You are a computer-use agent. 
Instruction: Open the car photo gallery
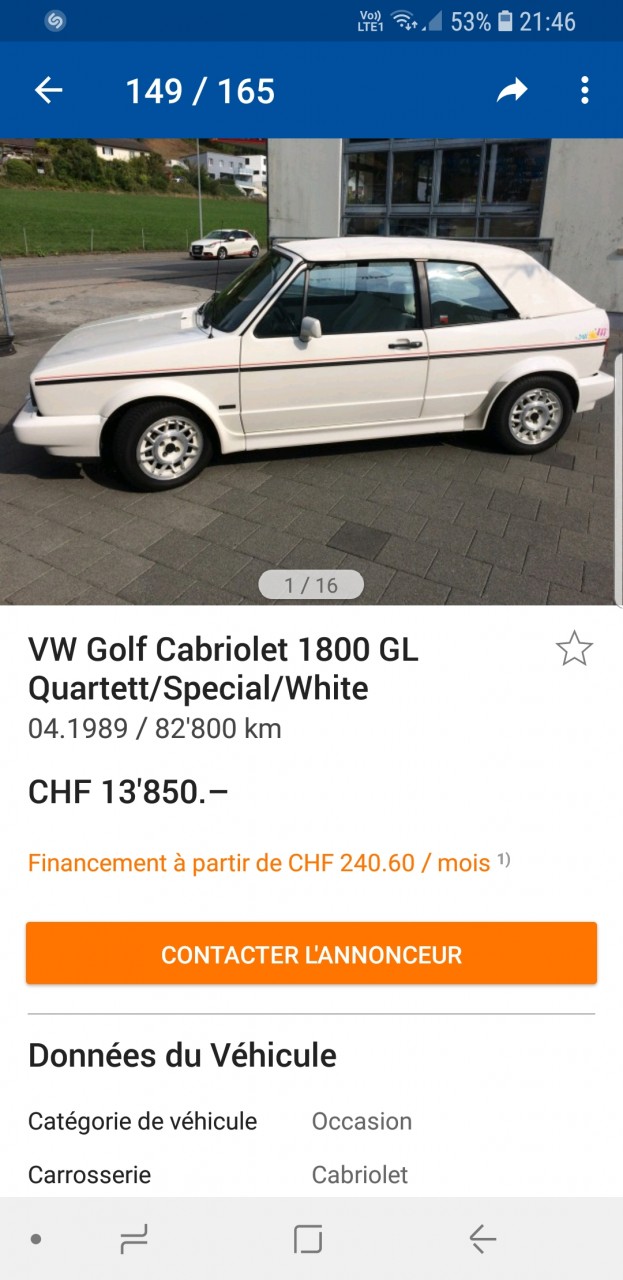(311, 370)
